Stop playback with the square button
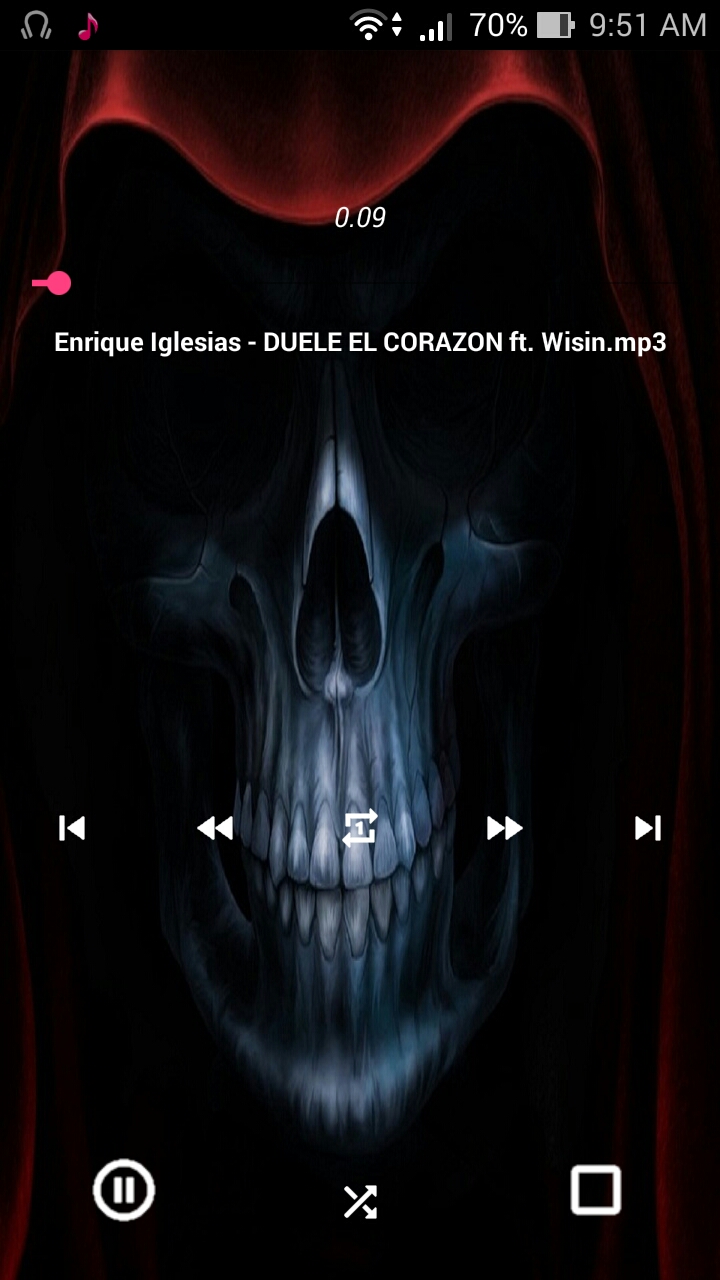720x1280 pixels. pos(595,1190)
